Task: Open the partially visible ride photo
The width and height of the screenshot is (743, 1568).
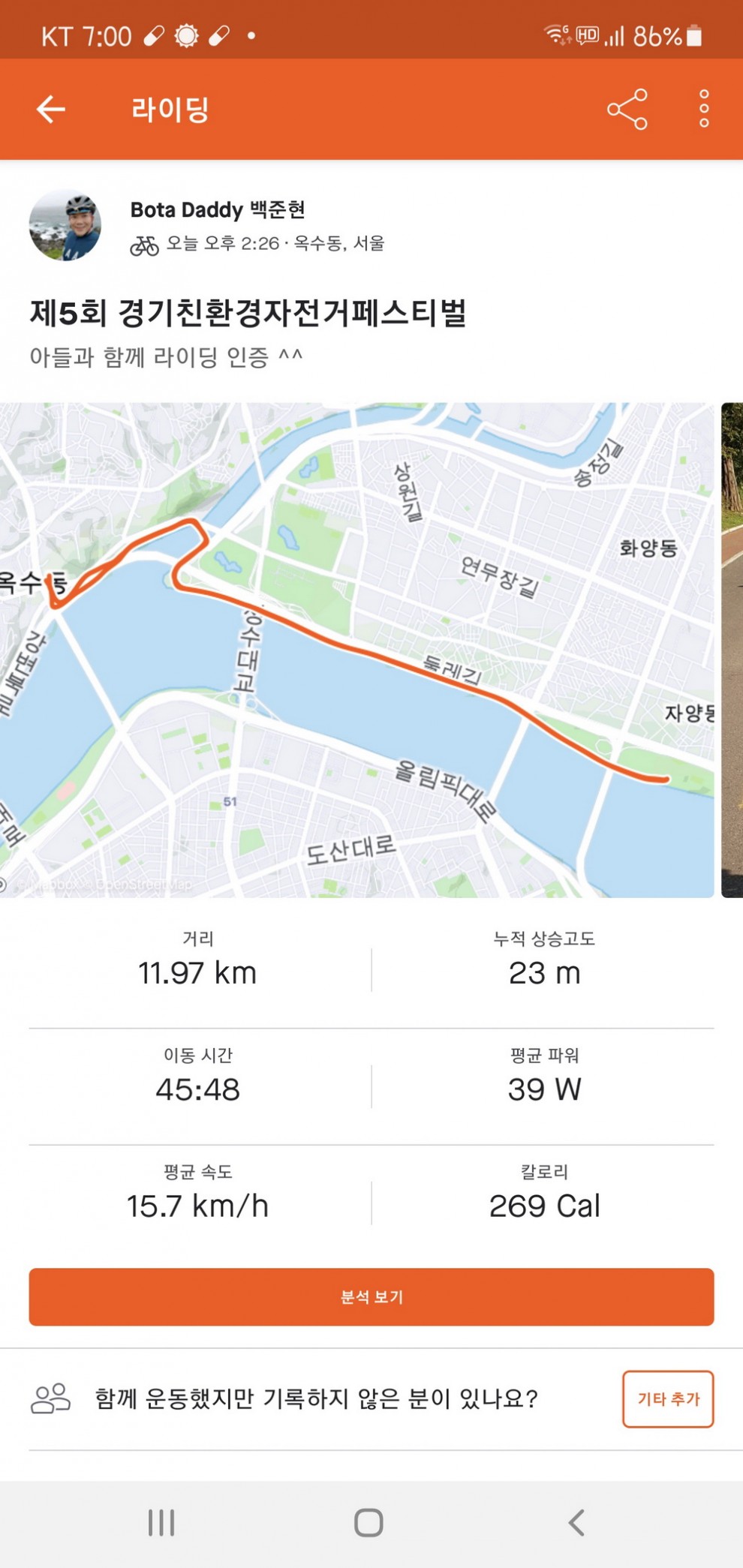Action: coord(732,650)
